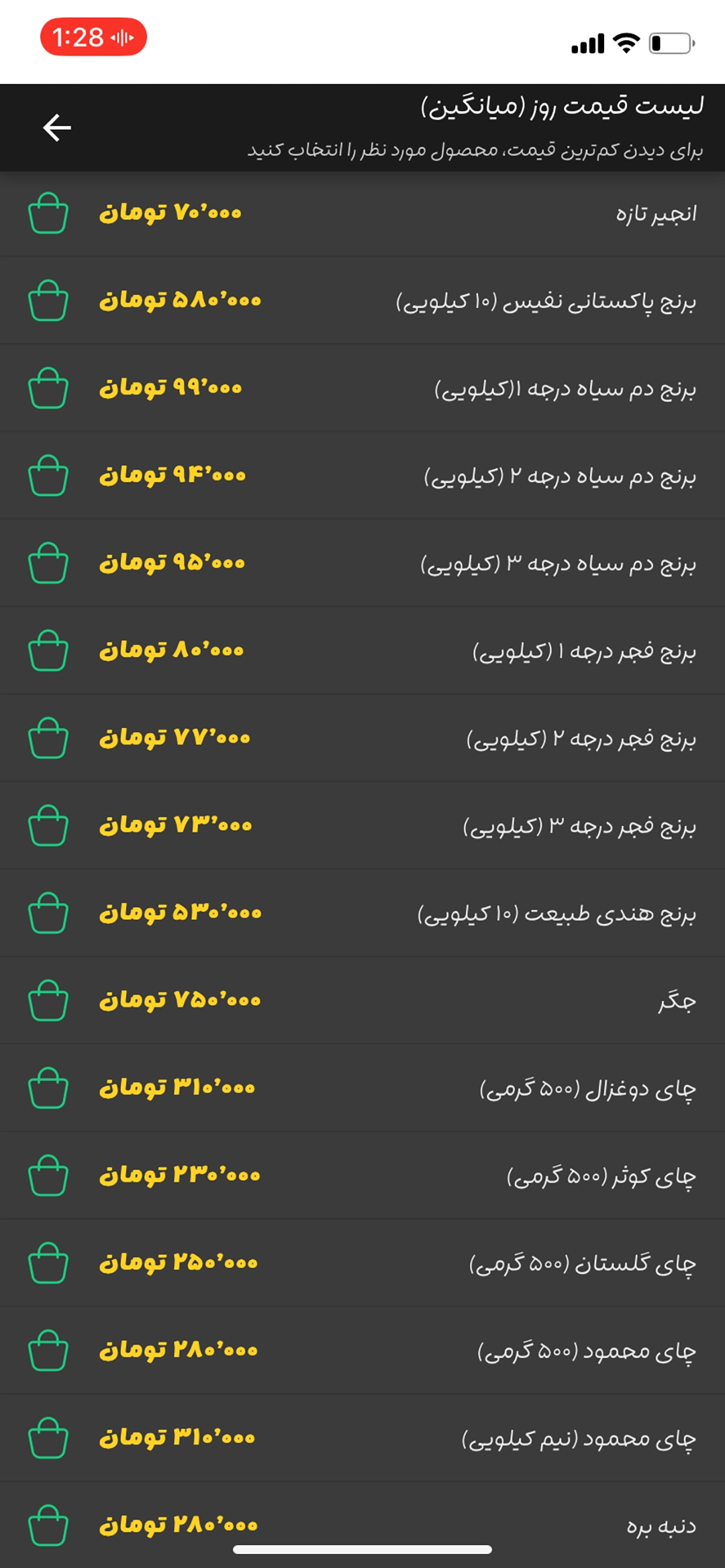
Task: Tap the back arrow in the header
Action: (x=56, y=126)
